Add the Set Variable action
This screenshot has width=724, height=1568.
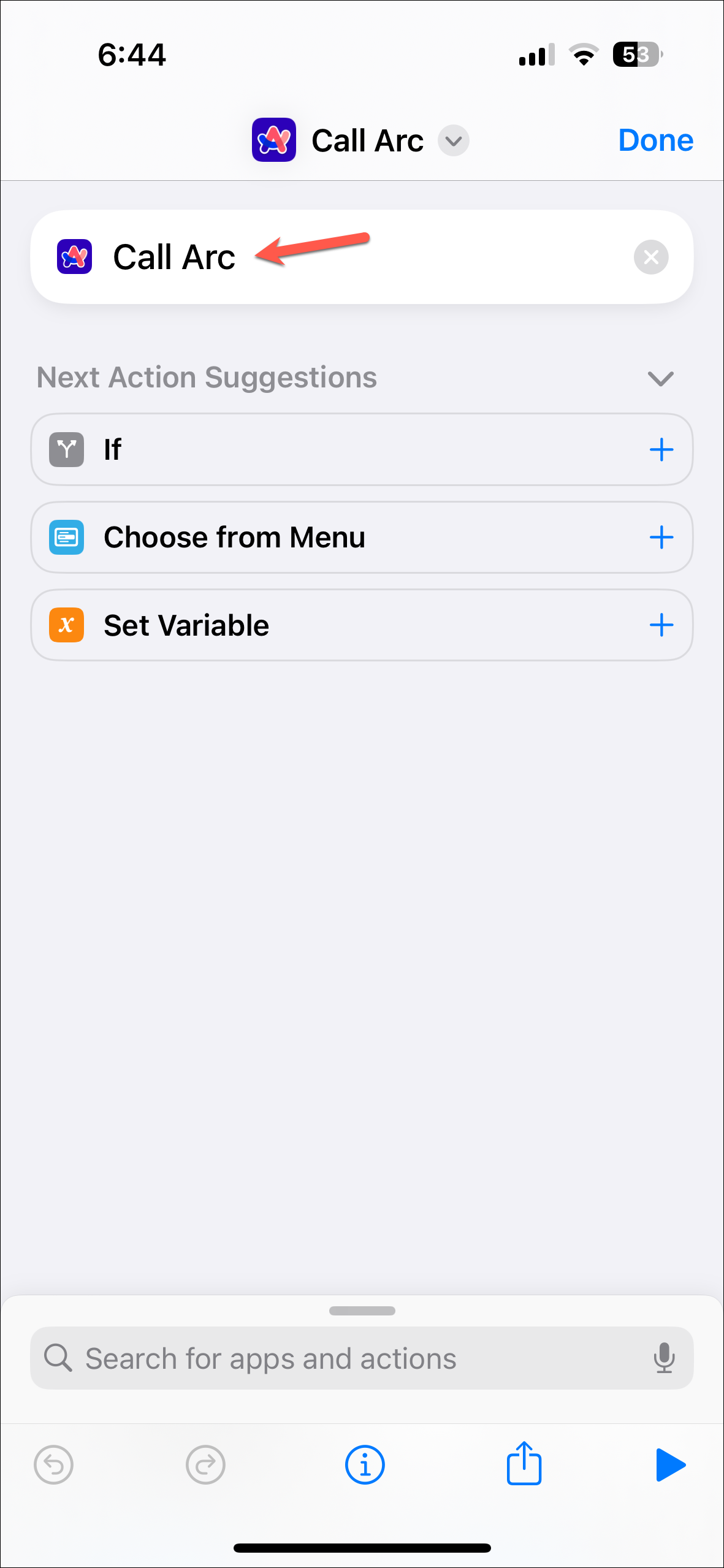click(661, 625)
